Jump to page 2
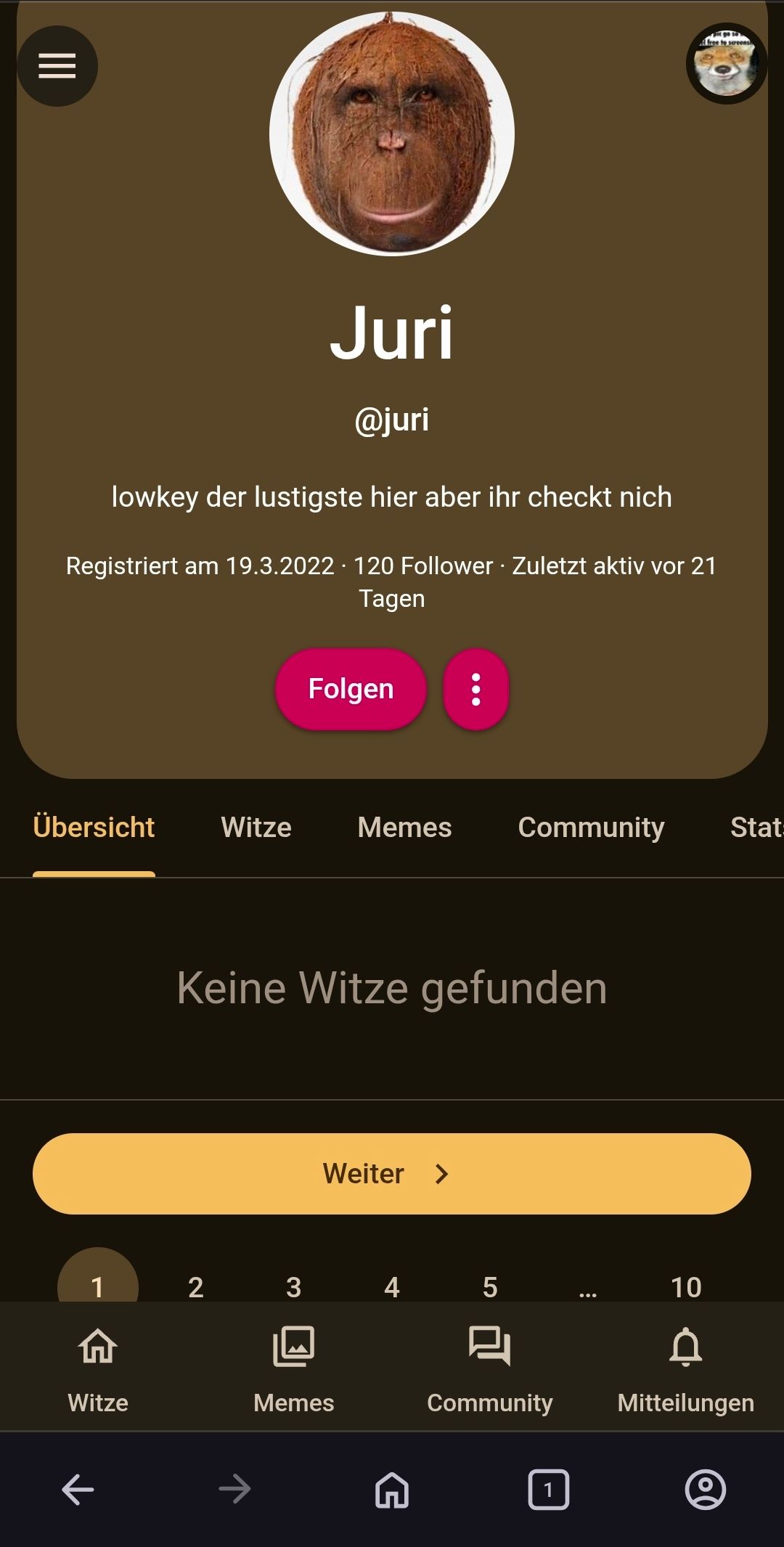Viewport: 784px width, 1547px height. (x=196, y=1286)
